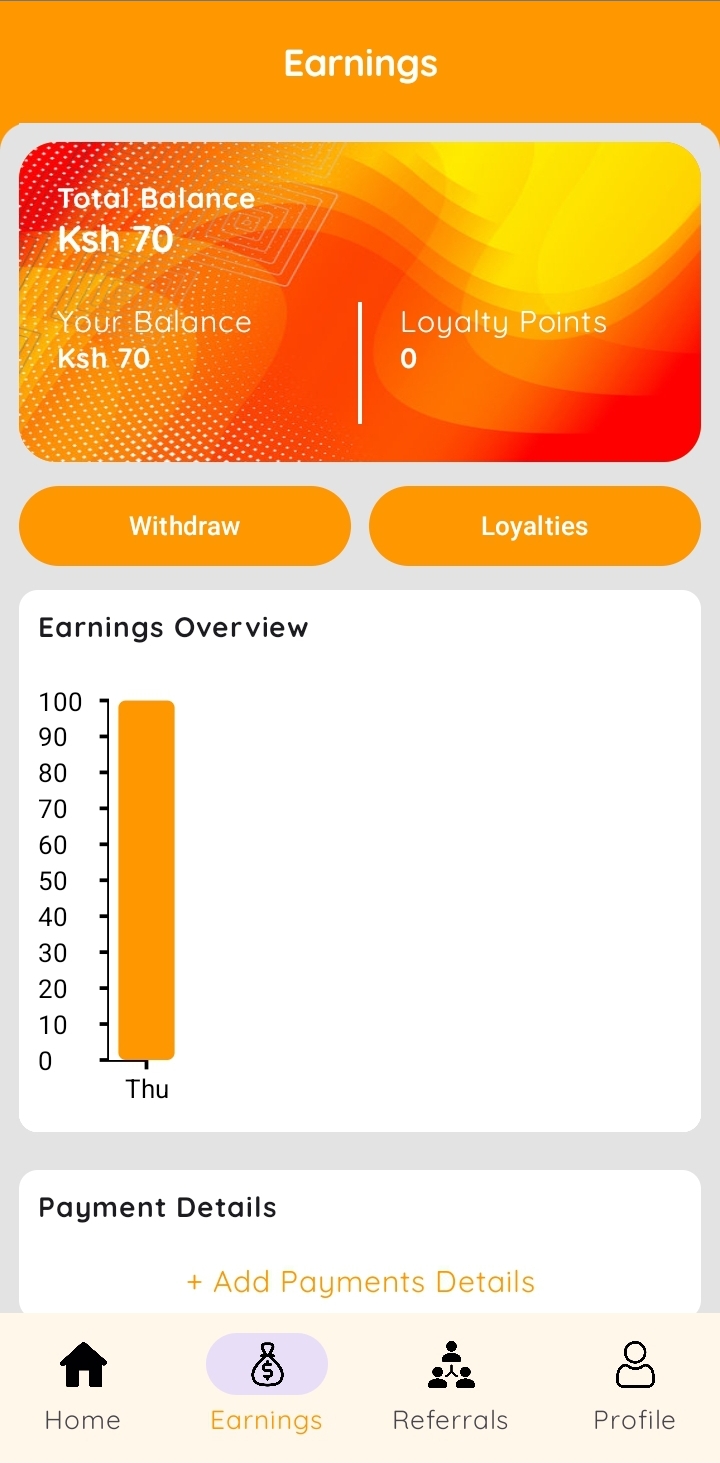Image resolution: width=720 pixels, height=1463 pixels.
Task: Open the Profile tab
Action: (x=634, y=1386)
